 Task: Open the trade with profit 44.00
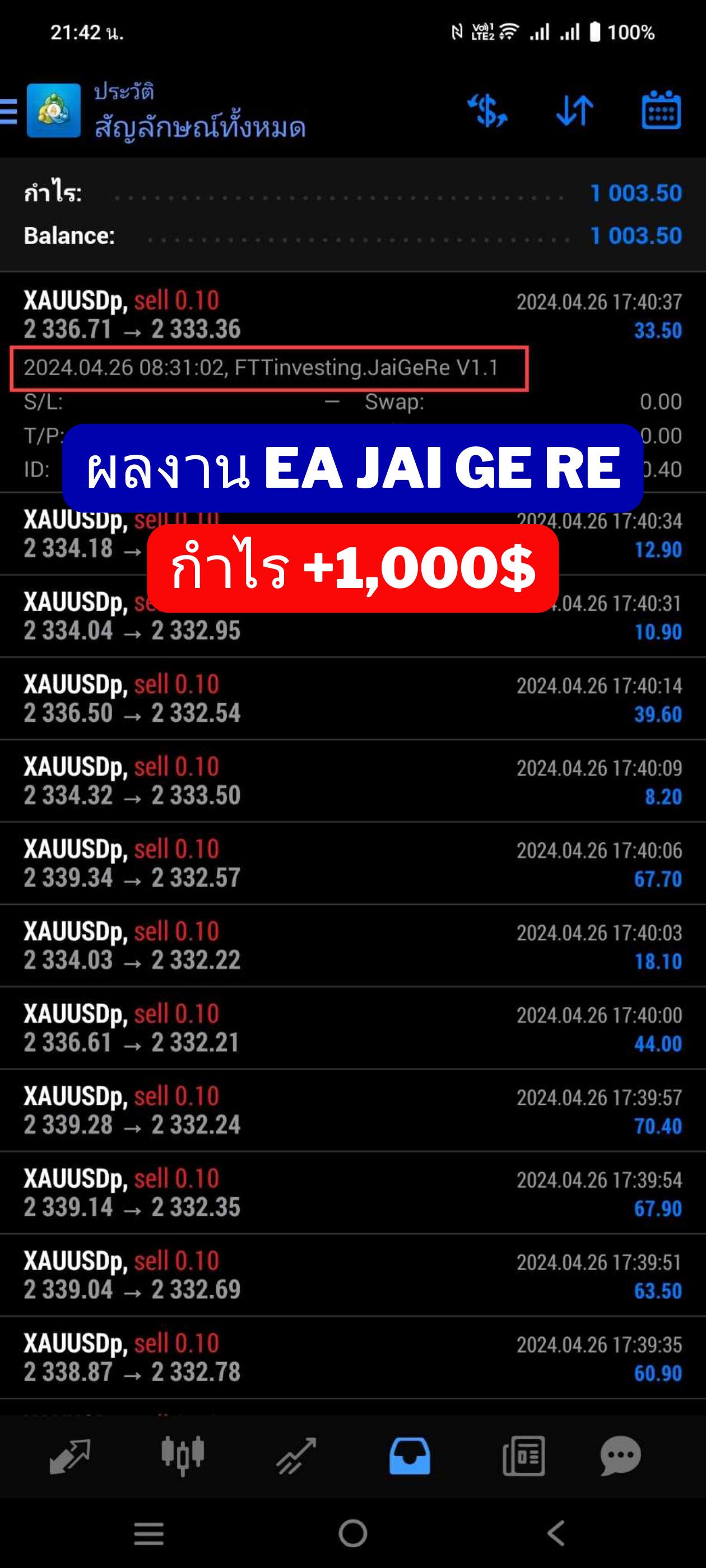352,1028
